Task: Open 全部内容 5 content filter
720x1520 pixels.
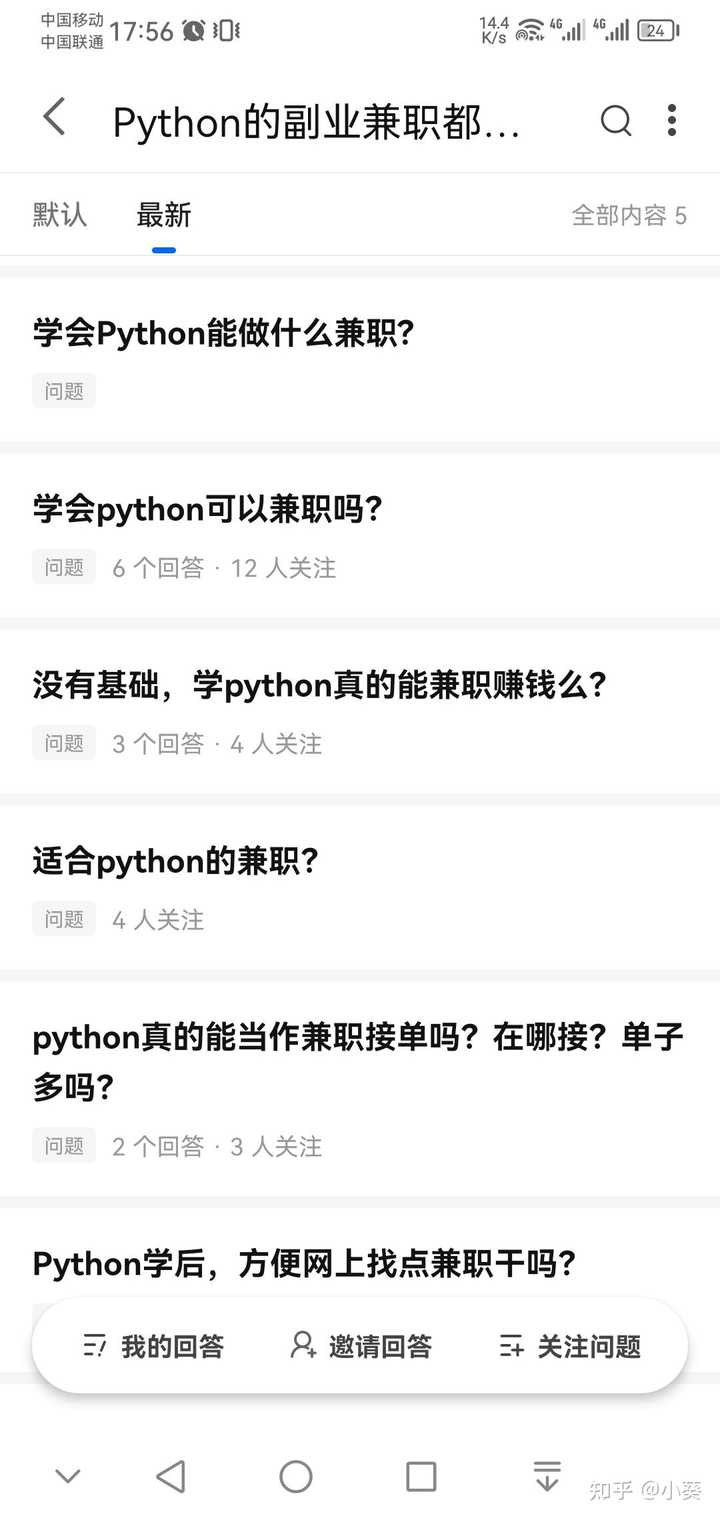Action: point(629,214)
